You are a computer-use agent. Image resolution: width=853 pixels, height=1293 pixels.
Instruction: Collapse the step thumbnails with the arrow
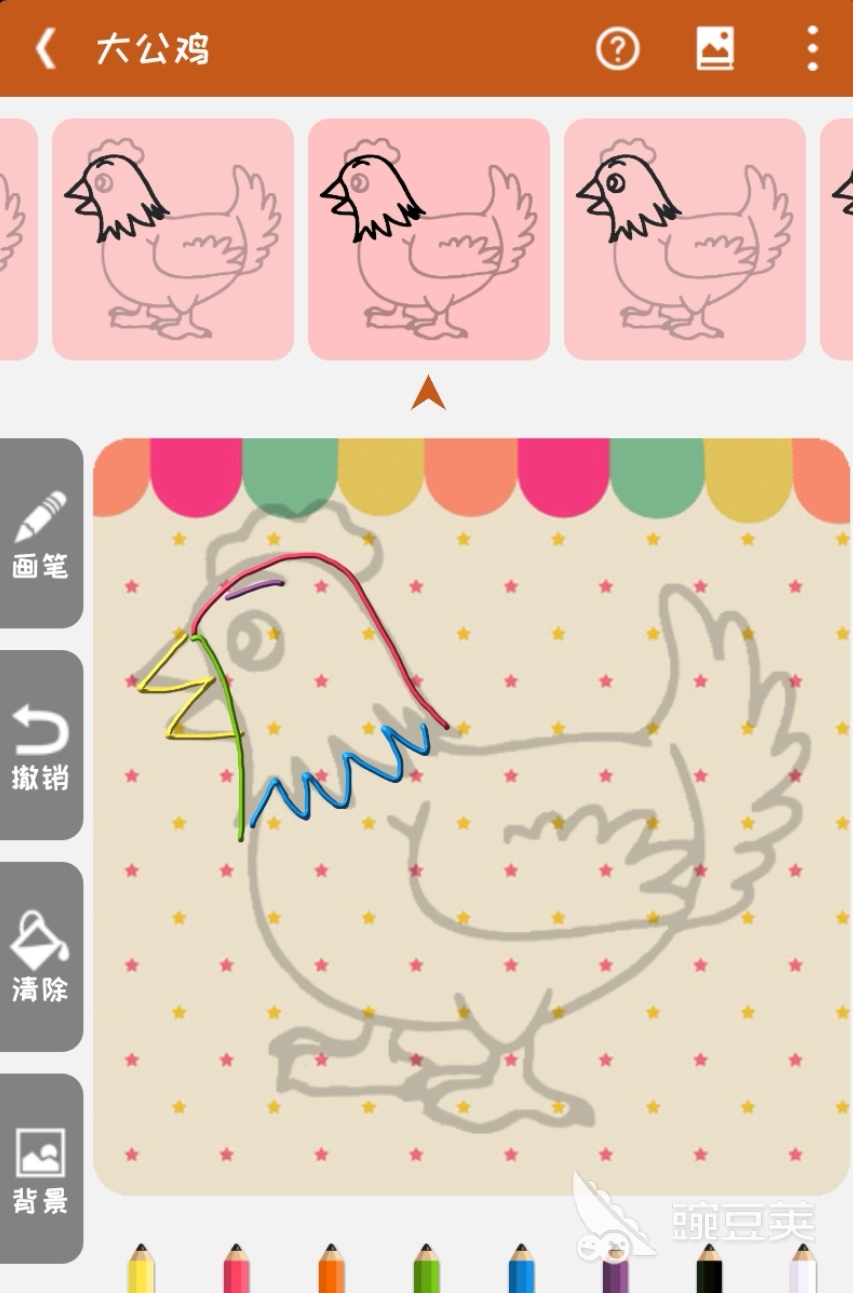coord(428,393)
